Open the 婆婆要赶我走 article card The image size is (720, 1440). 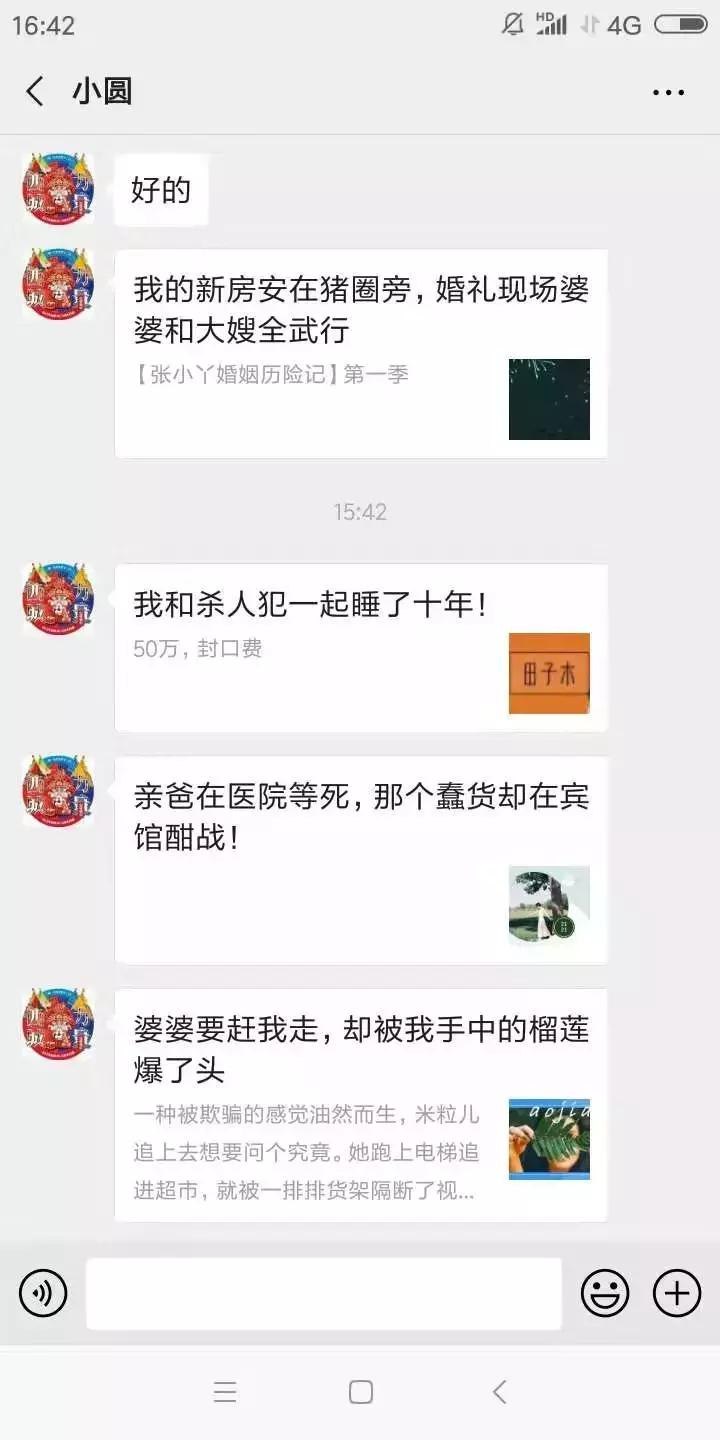(360, 1100)
